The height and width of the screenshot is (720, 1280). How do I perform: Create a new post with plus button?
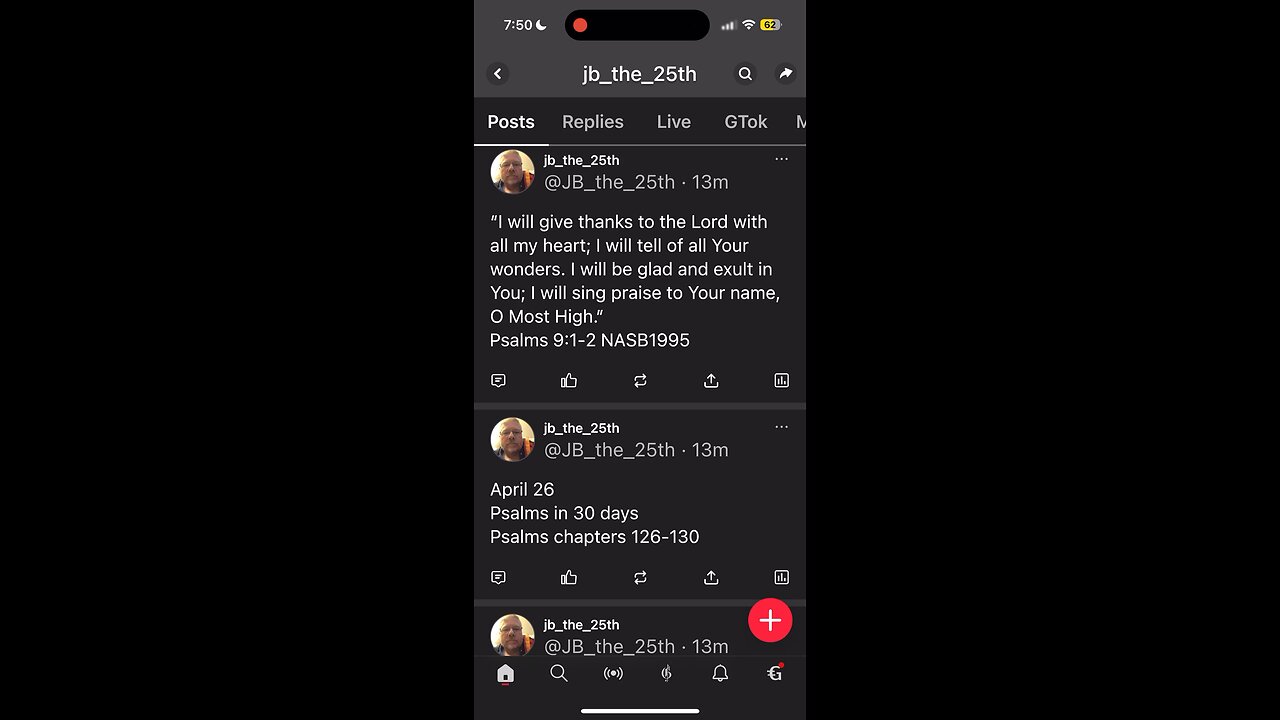coord(770,621)
